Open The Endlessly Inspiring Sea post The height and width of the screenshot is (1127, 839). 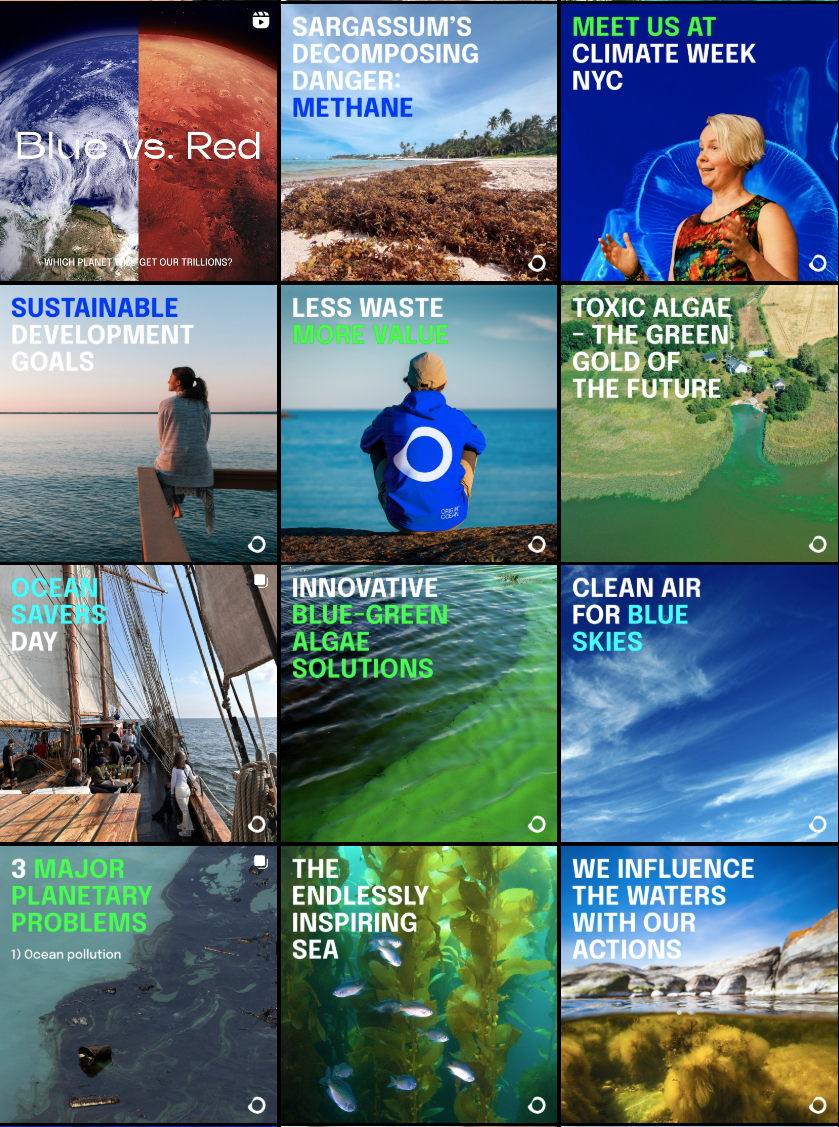click(418, 984)
